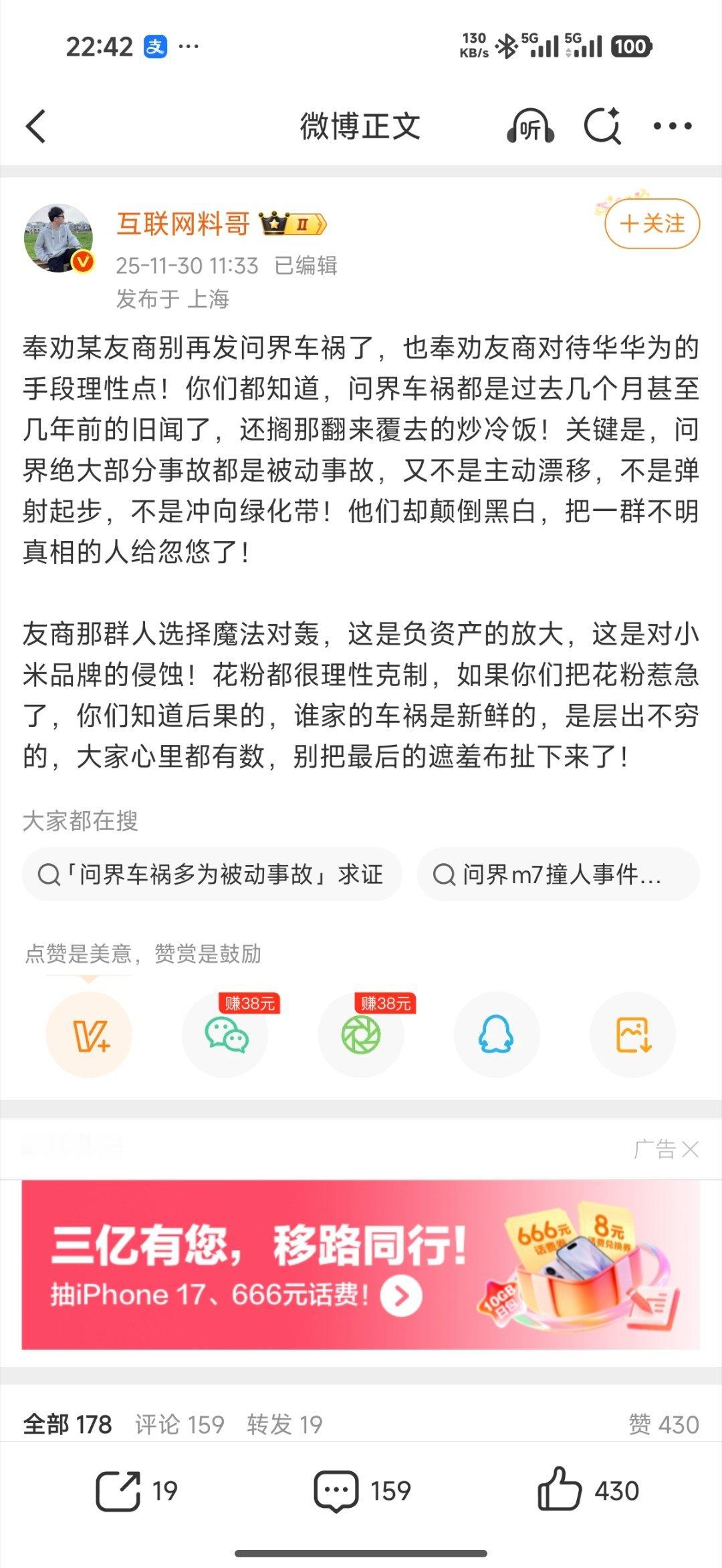Share to WeChat Moments with the green icon

coord(361,1033)
